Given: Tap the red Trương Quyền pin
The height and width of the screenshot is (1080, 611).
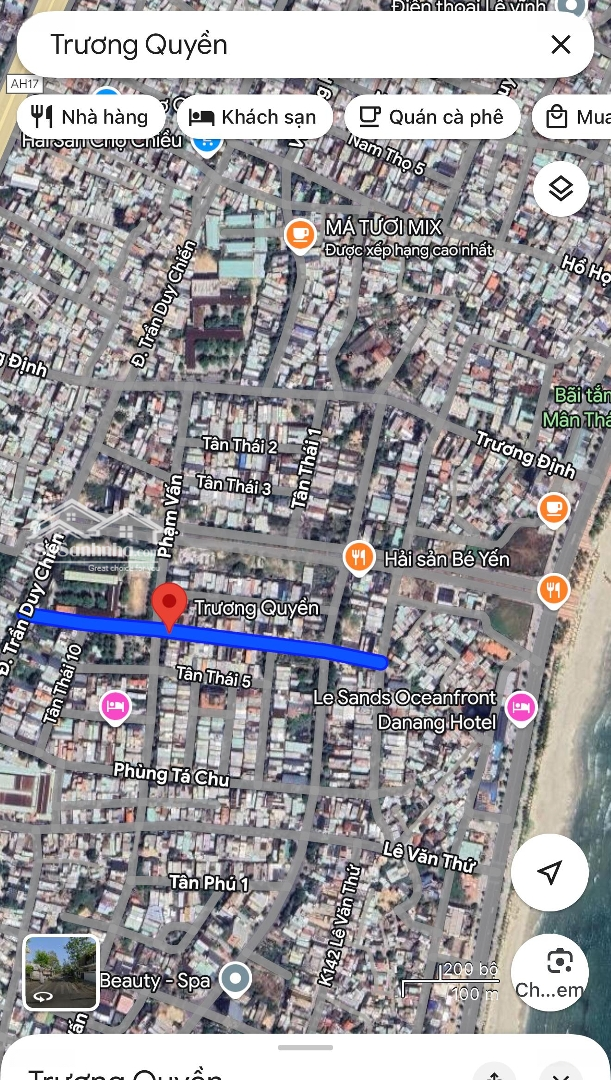Looking at the screenshot, I should (x=169, y=606).
